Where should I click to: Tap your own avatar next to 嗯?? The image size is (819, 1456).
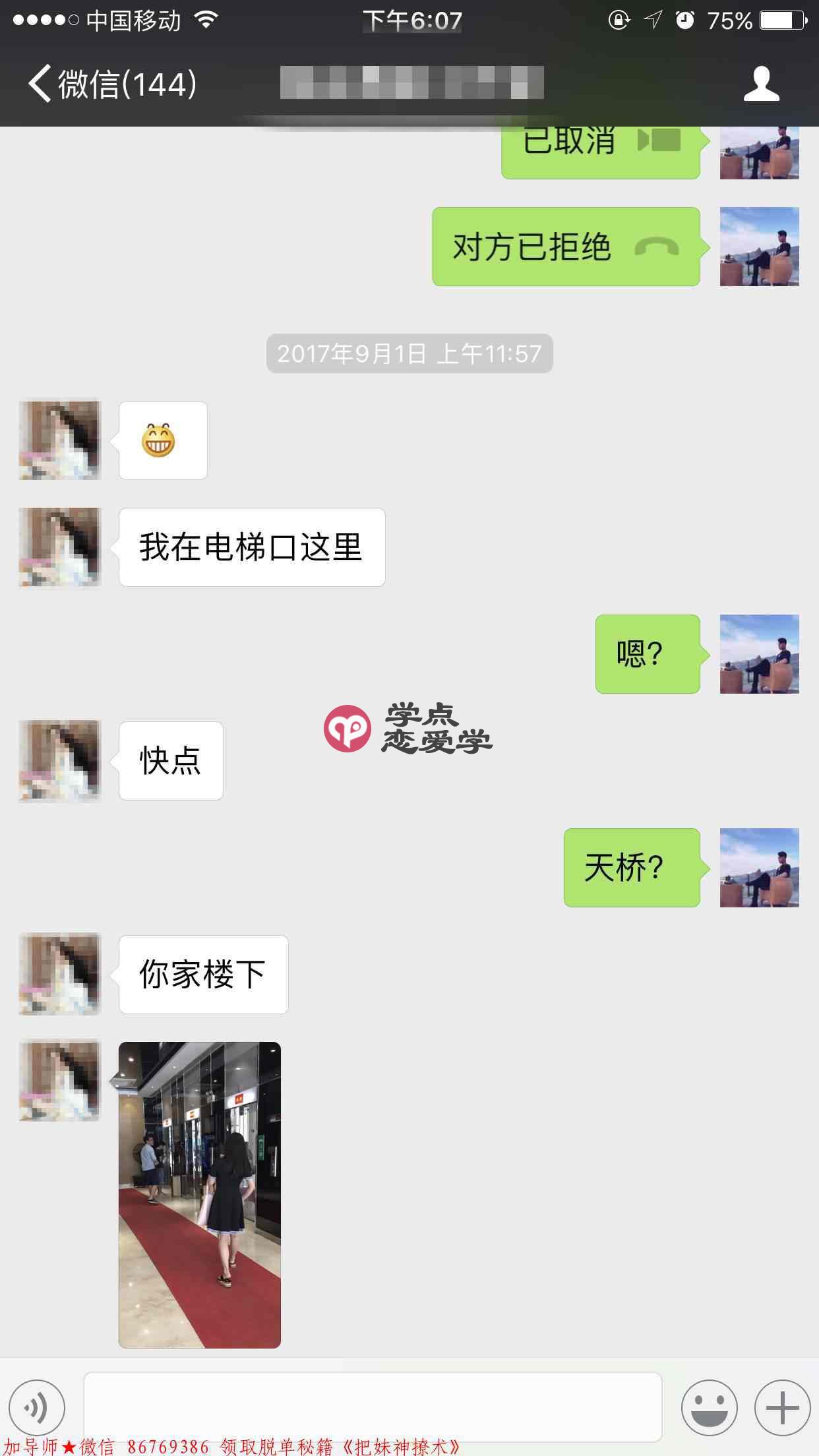click(x=760, y=653)
